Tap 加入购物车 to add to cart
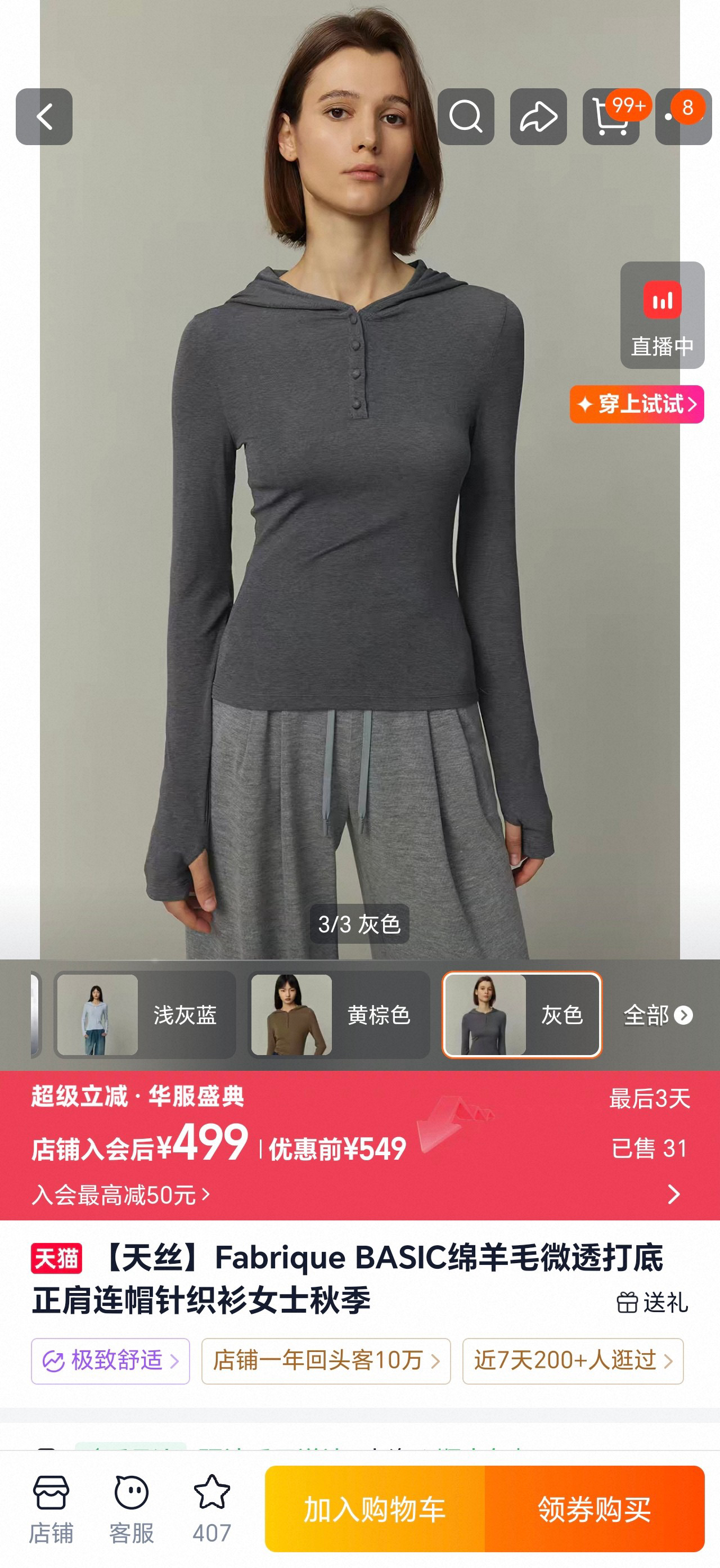Screen dimensions: 720x1568 [x=374, y=1508]
